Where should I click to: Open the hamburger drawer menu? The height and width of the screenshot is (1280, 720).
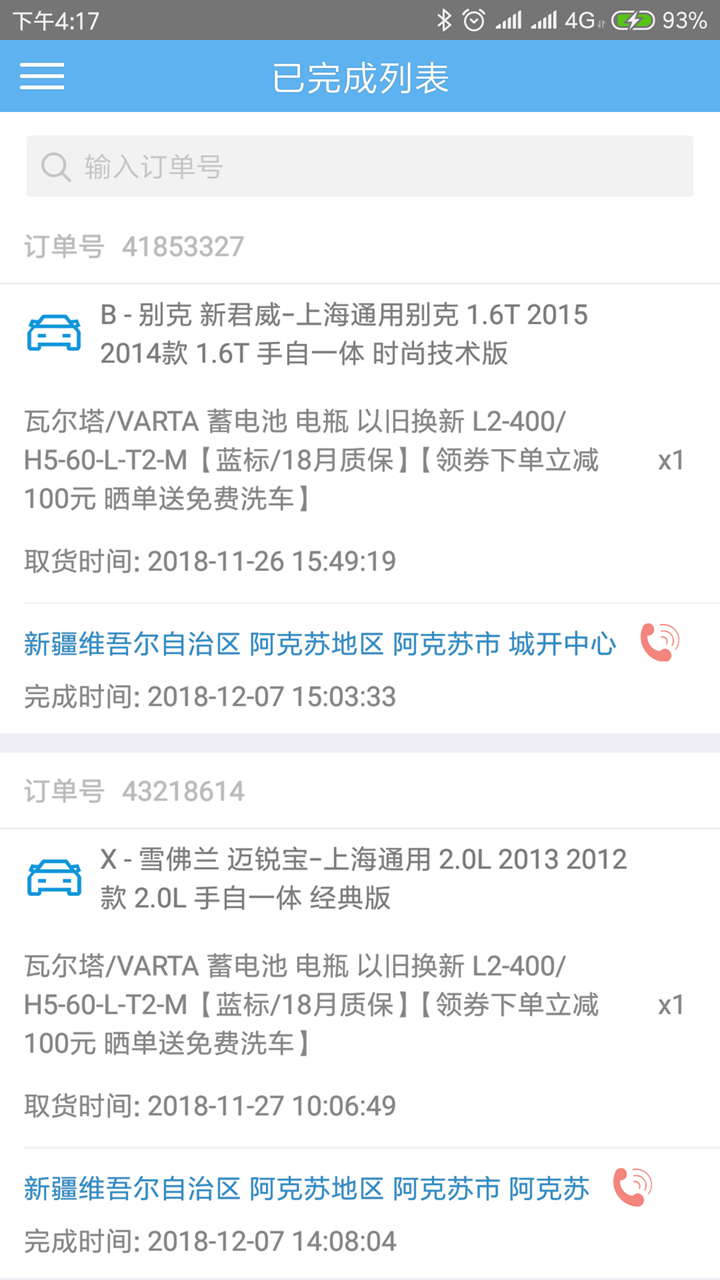(x=42, y=76)
